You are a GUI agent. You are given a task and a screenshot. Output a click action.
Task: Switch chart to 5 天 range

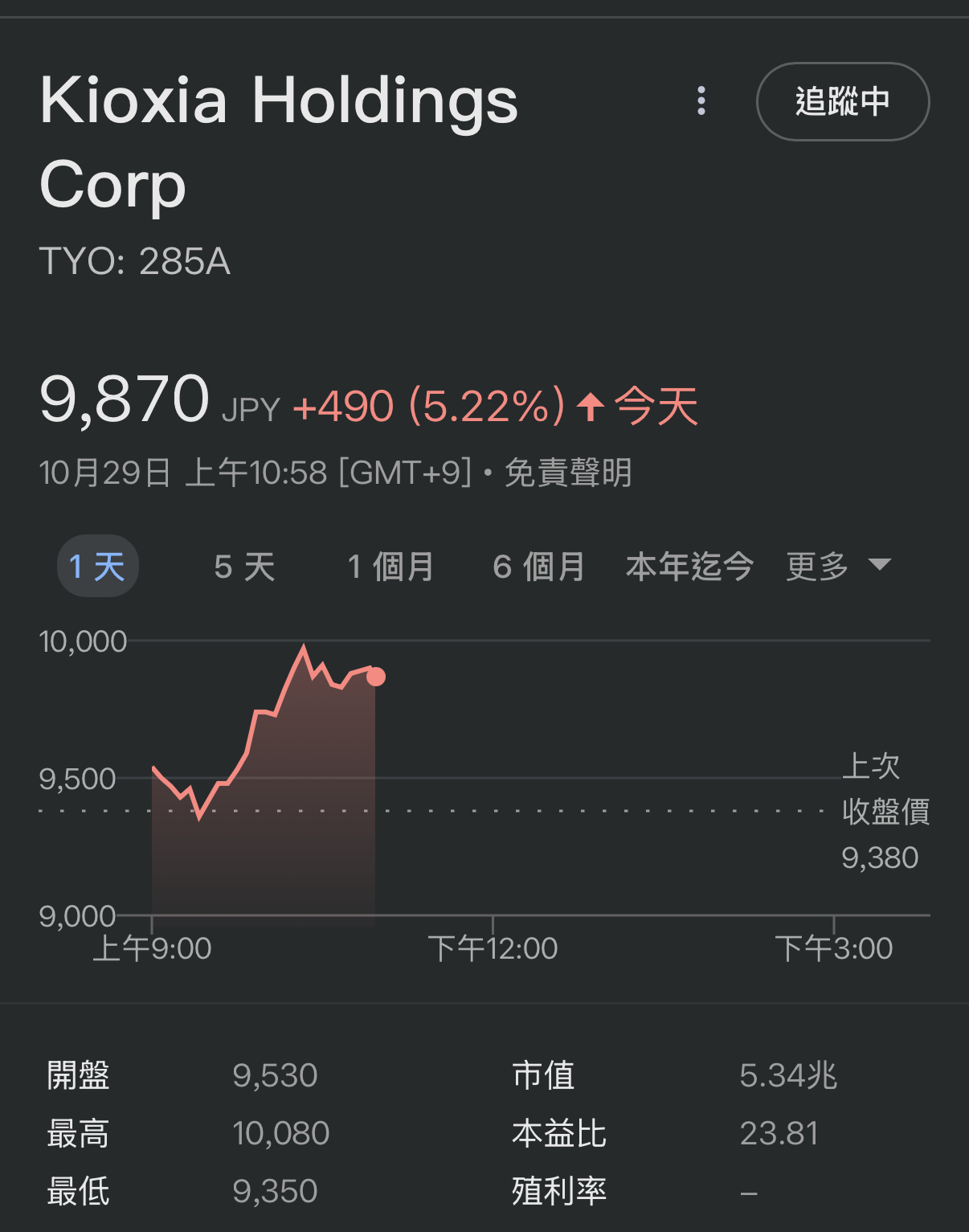tap(244, 567)
